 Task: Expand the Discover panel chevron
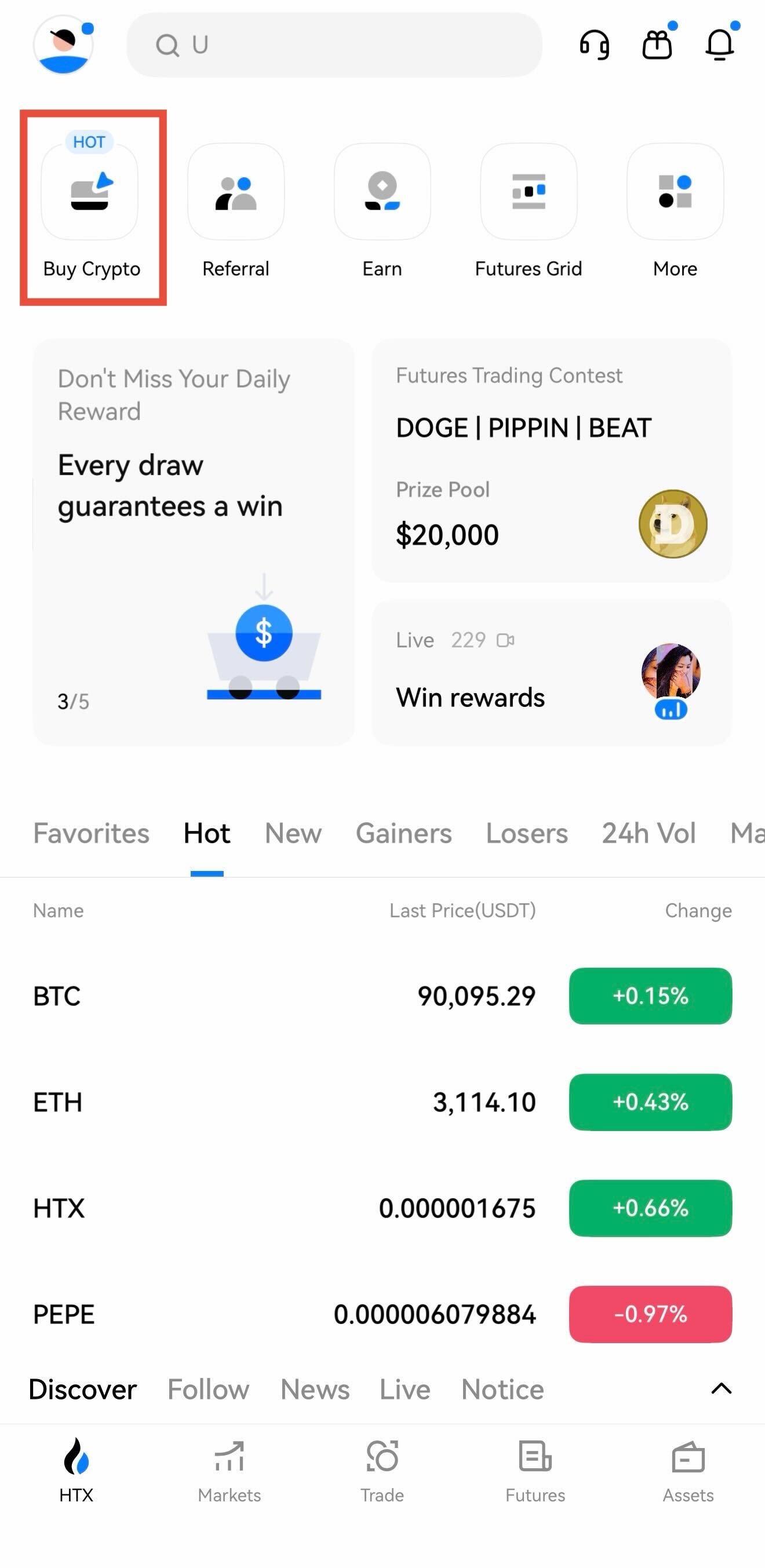point(721,1389)
